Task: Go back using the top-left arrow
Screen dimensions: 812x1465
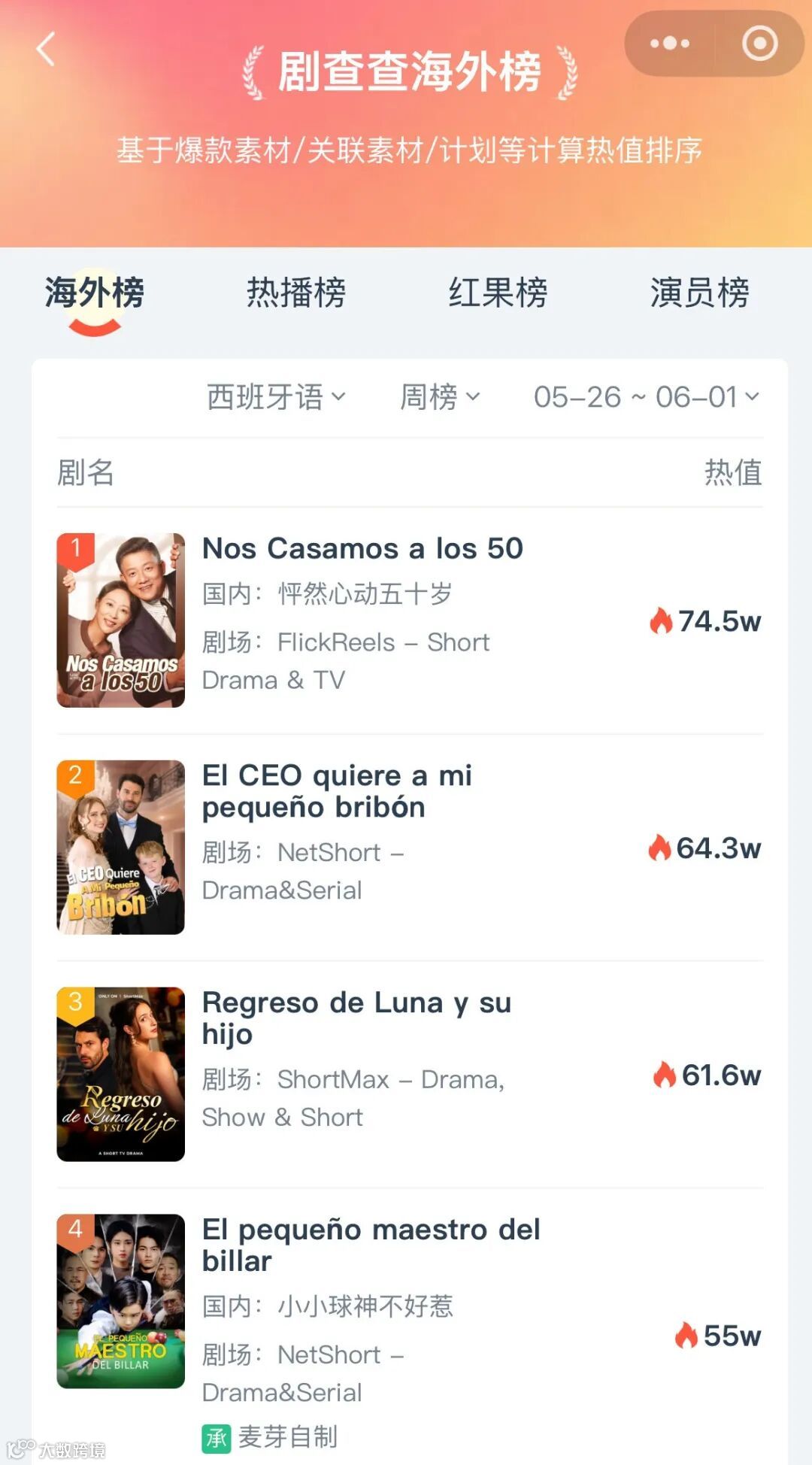Action: (x=47, y=50)
